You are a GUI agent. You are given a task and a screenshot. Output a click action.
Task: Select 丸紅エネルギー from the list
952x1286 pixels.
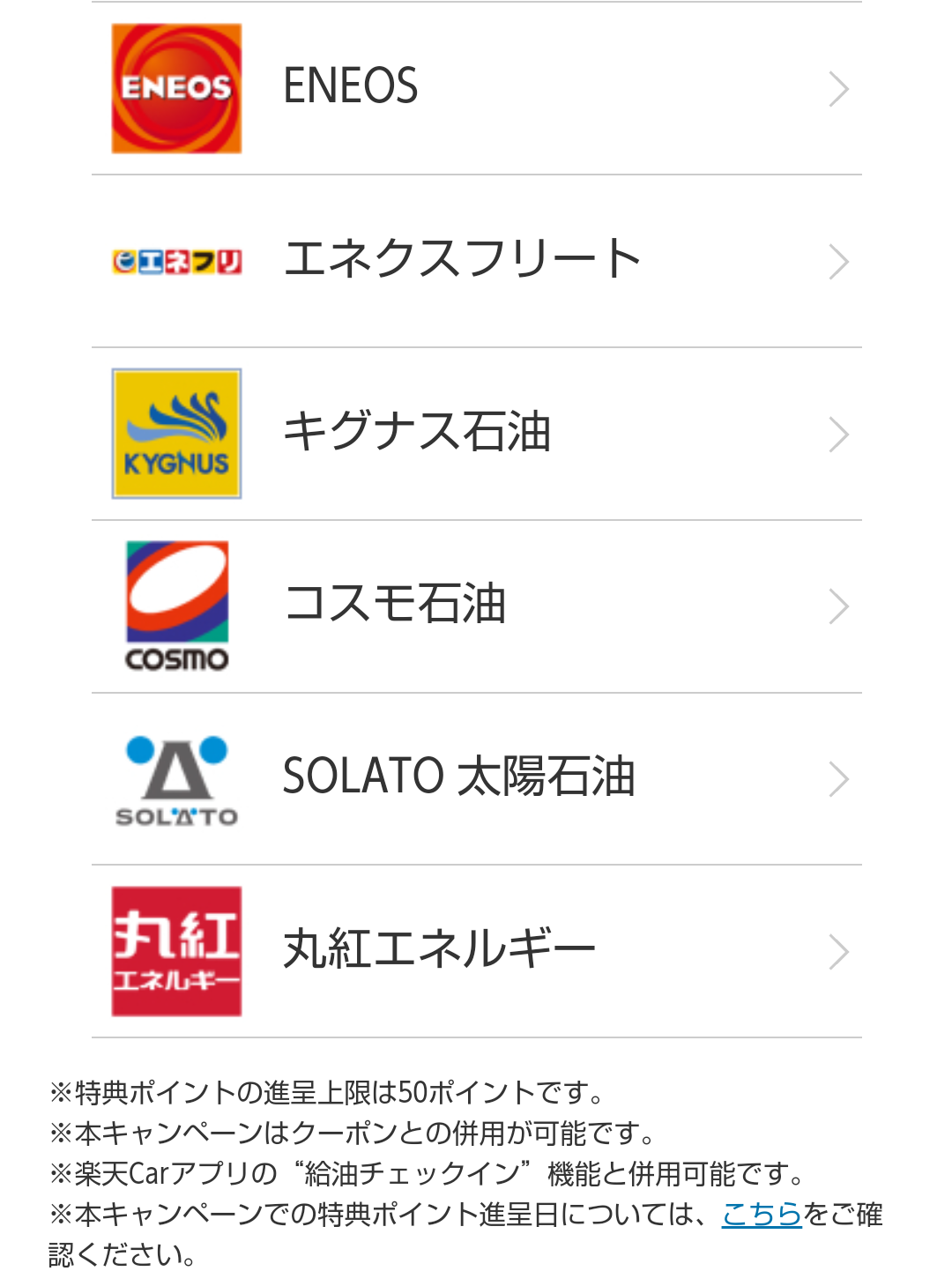click(476, 952)
